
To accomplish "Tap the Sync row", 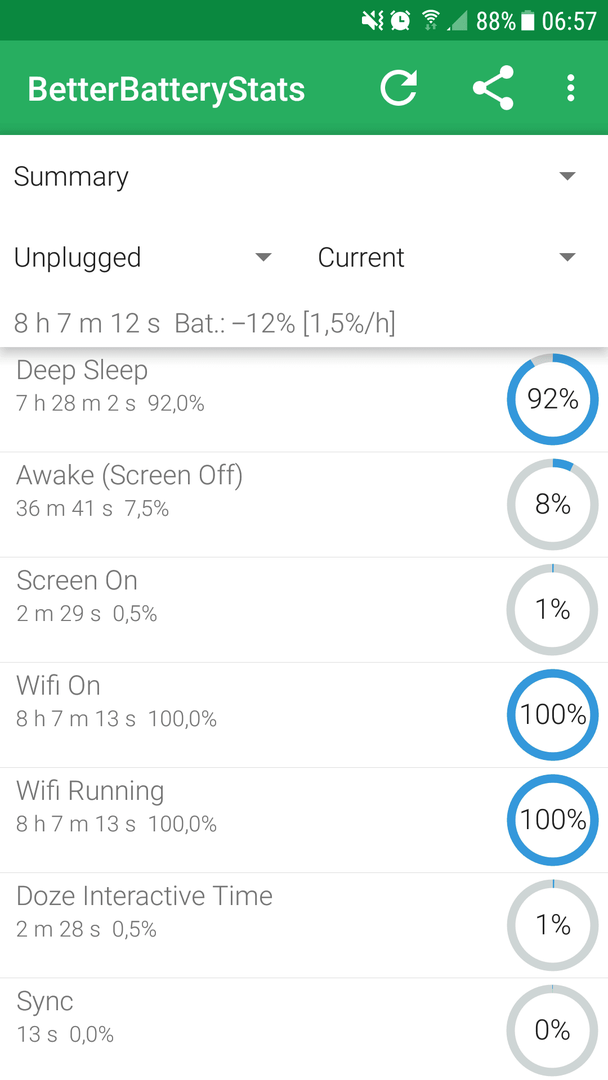I will point(304,1029).
